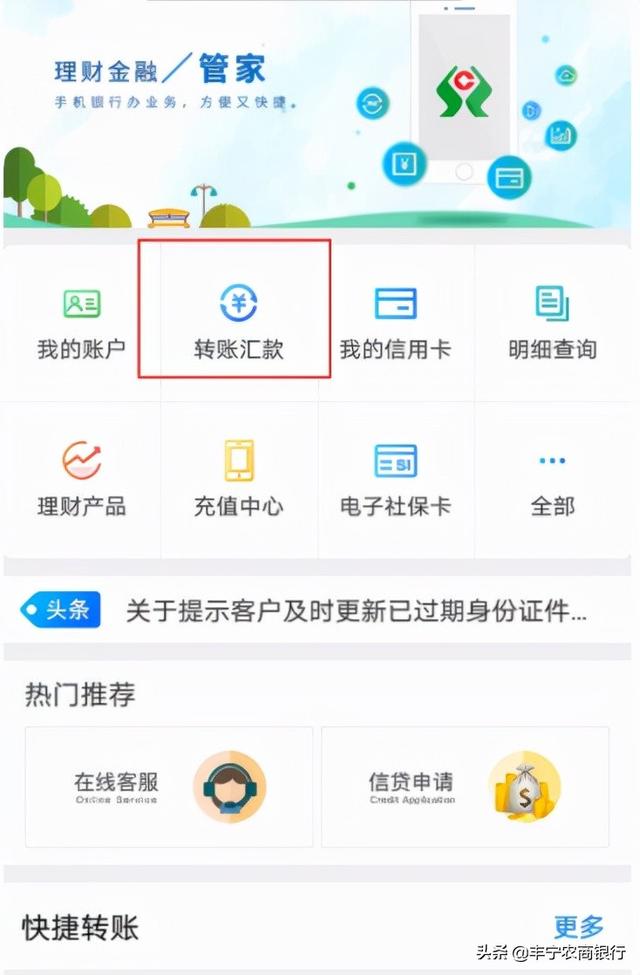Contact 在线客服 online service
This screenshot has height=975, width=640.
click(x=168, y=787)
